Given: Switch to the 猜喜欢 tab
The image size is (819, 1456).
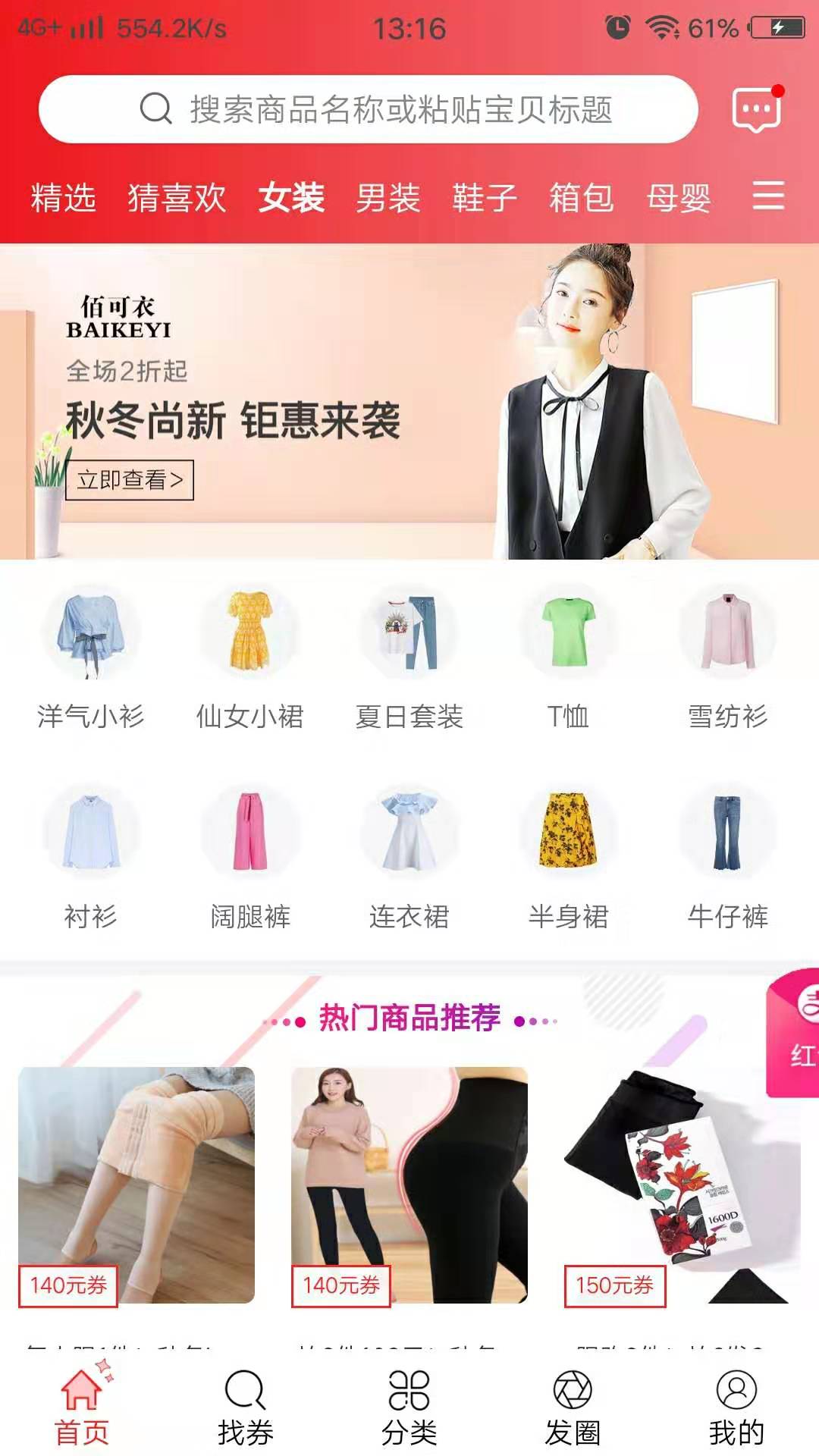Looking at the screenshot, I should pos(177,198).
